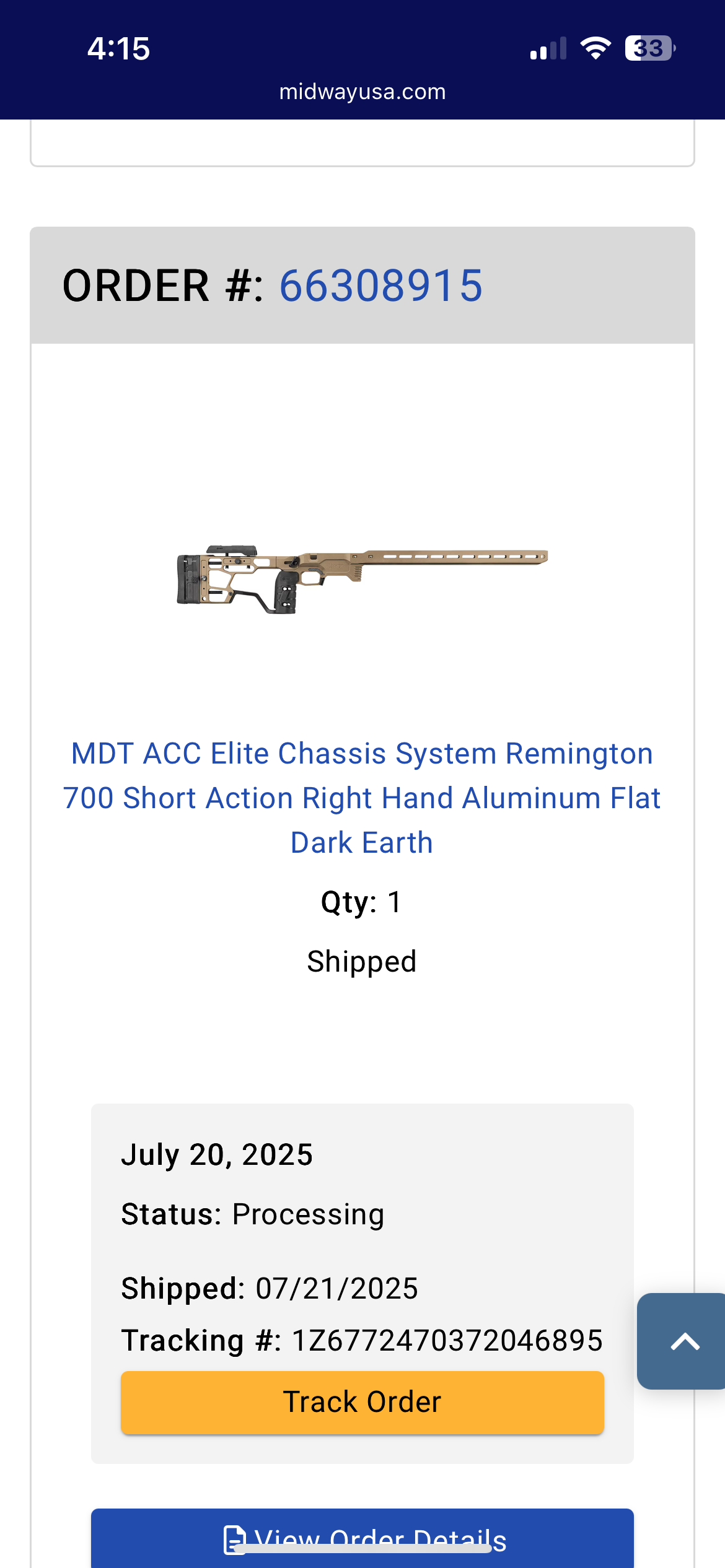This screenshot has height=1568, width=725.
Task: Tap the Track Order button
Action: pos(362,1402)
